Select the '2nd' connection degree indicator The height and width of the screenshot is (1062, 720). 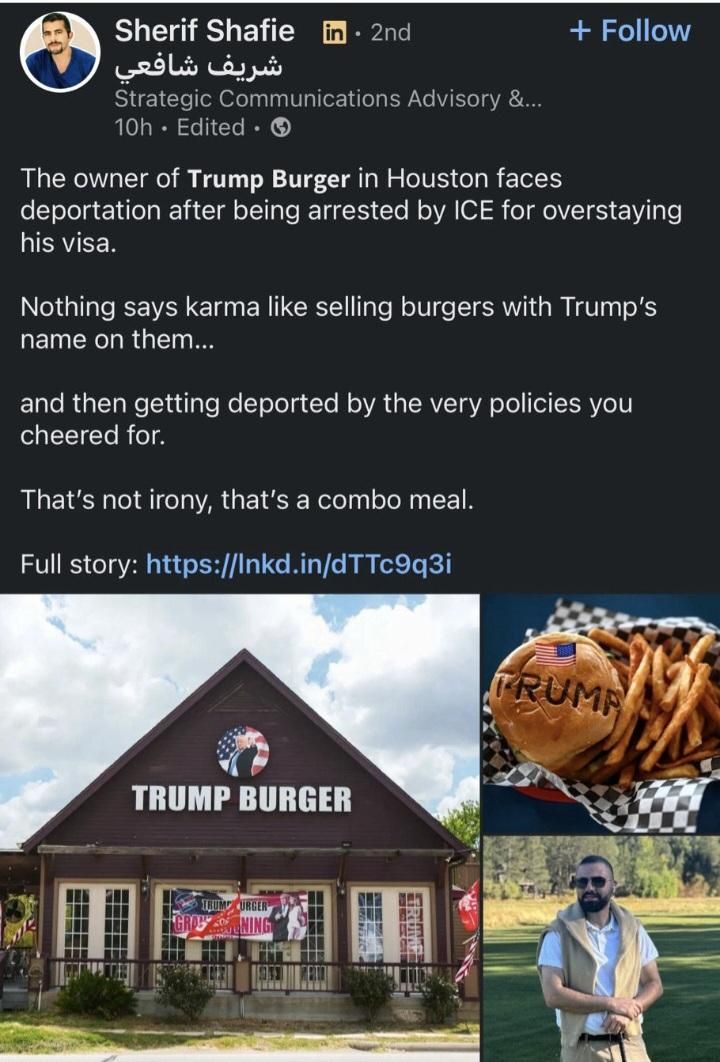388,31
